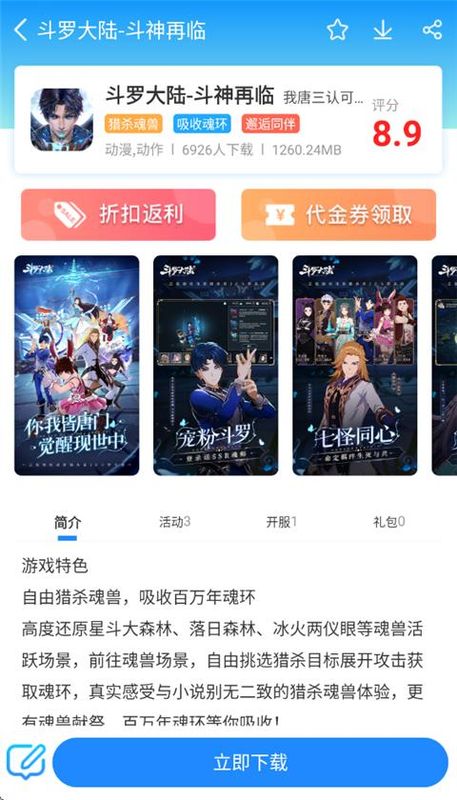Go back using the top-left arrow
The width and height of the screenshot is (457, 800).
click(x=20, y=30)
